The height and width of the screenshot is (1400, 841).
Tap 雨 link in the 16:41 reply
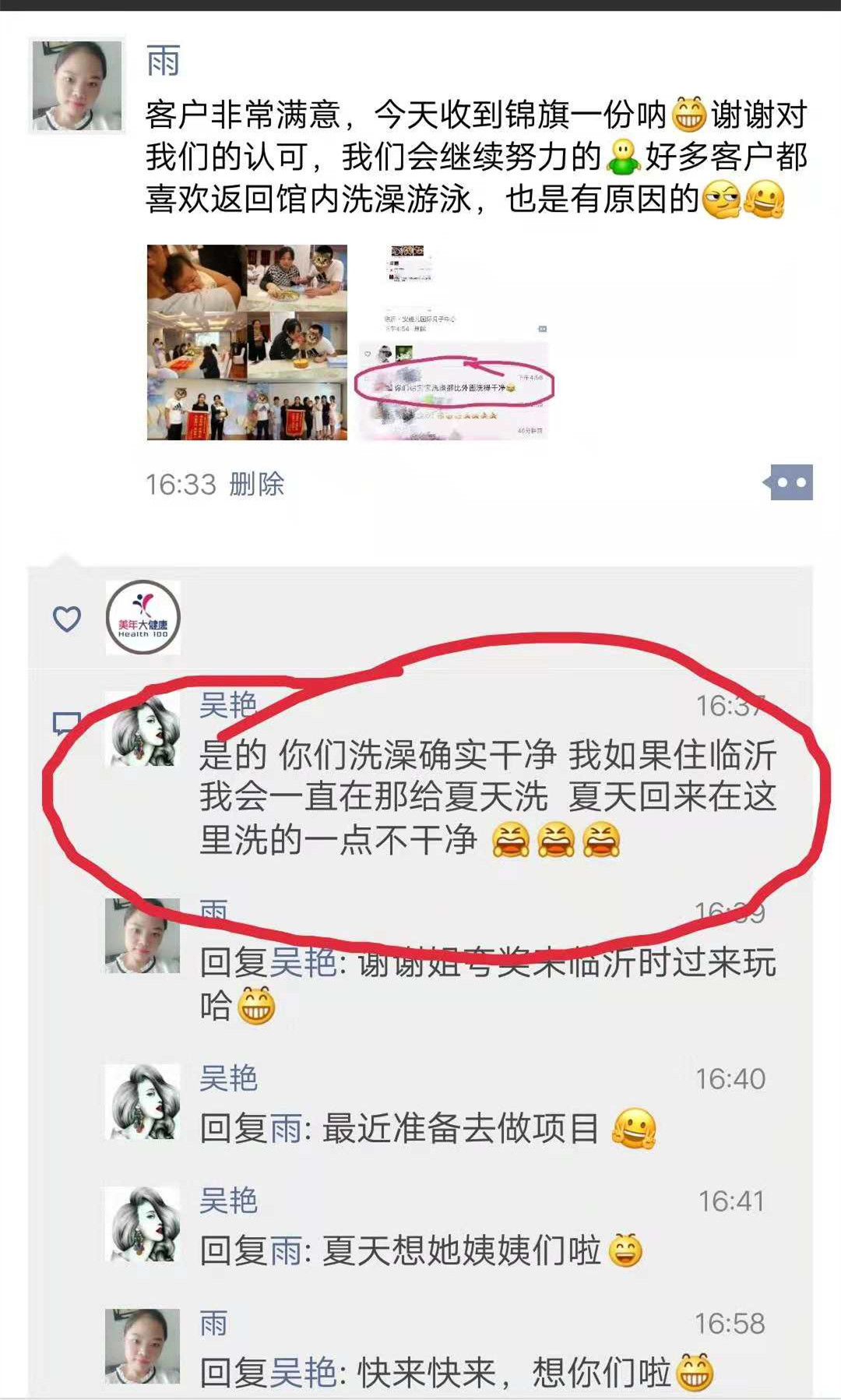[285, 1251]
